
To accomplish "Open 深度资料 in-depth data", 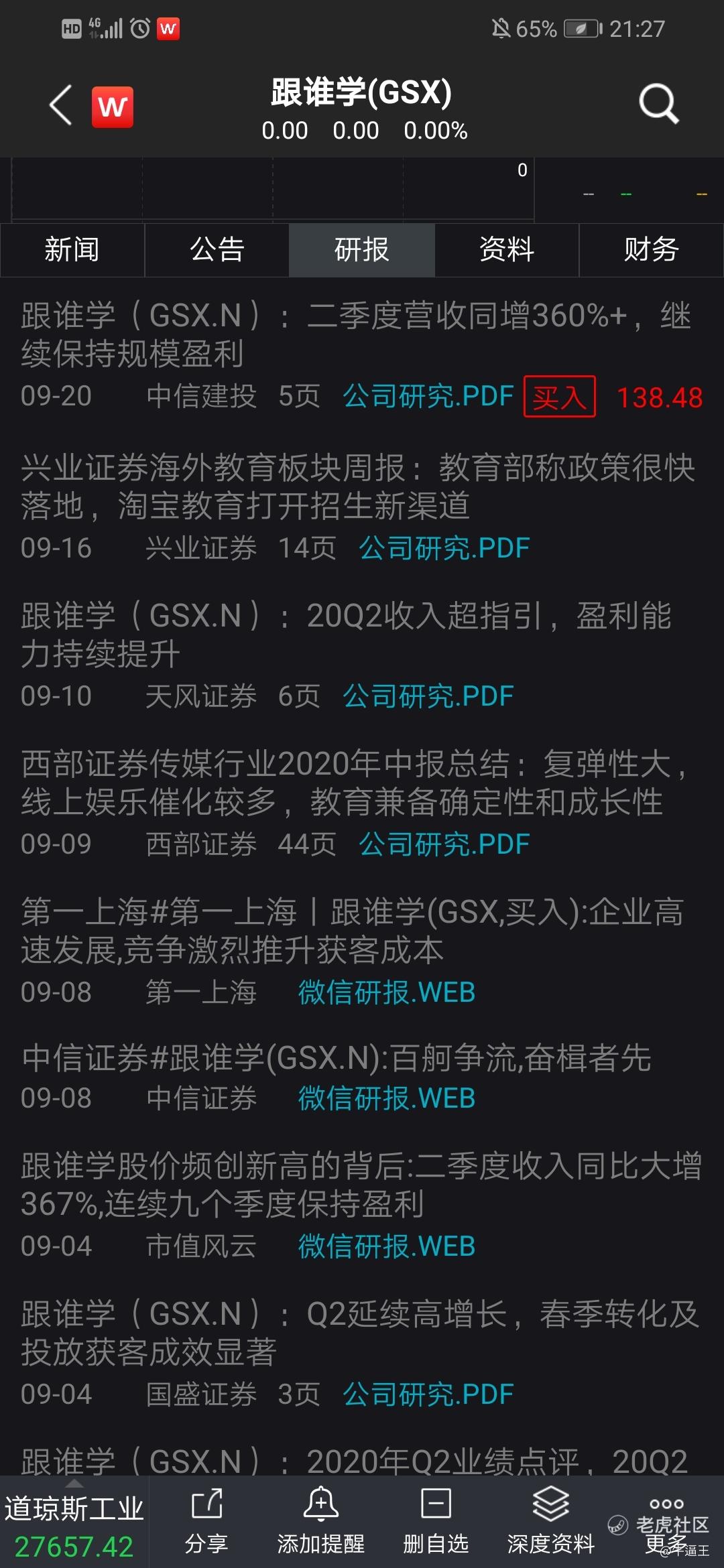I will pos(551,1522).
